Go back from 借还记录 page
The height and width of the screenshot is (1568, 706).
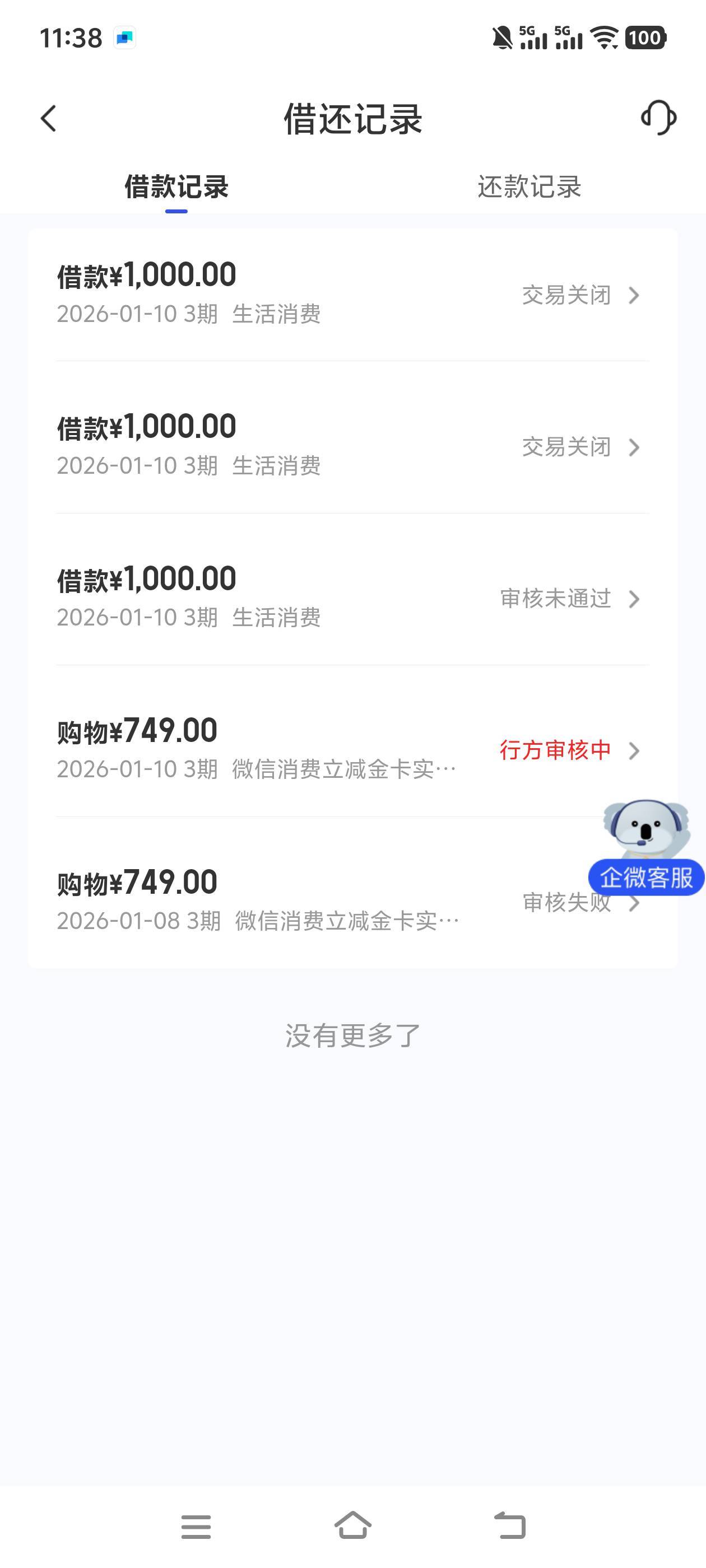coord(49,118)
